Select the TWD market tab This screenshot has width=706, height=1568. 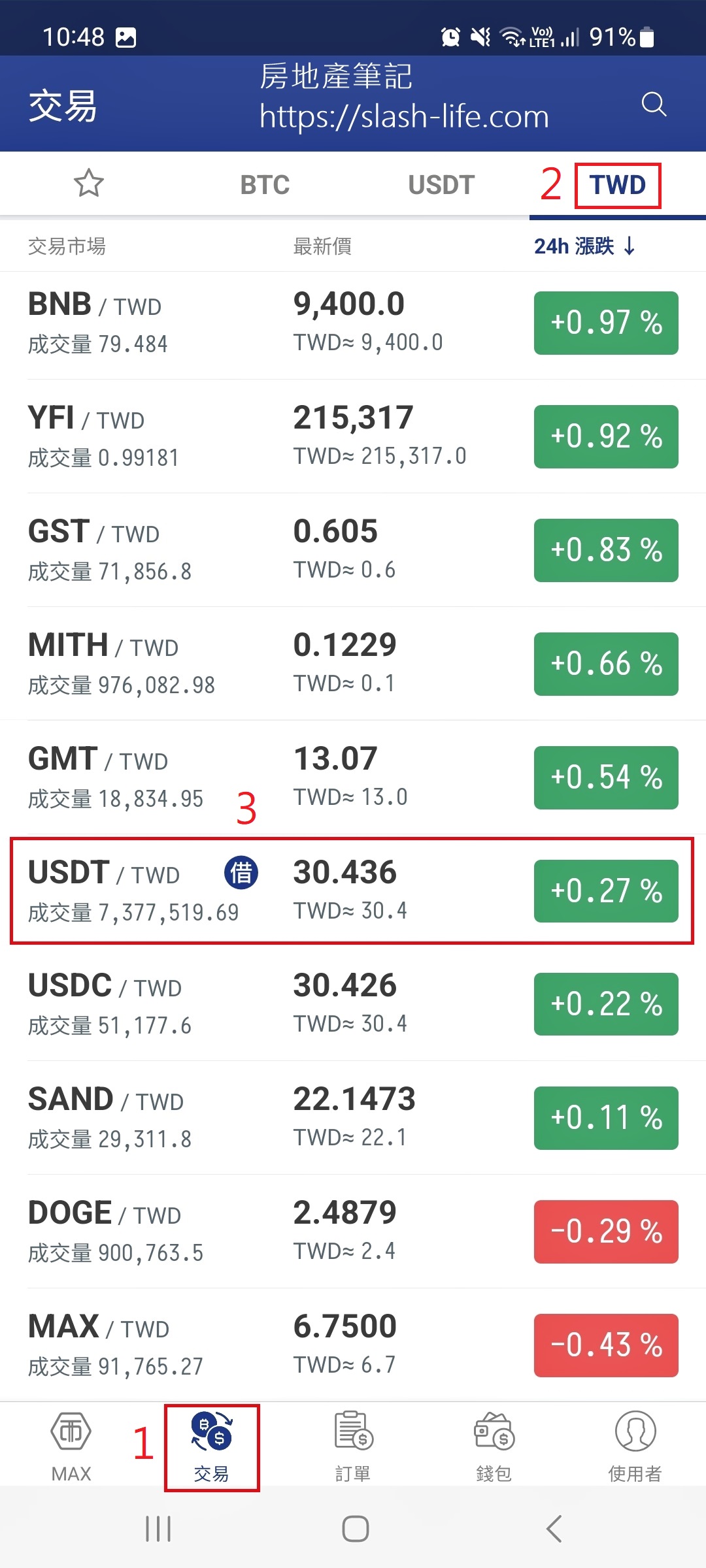617,185
